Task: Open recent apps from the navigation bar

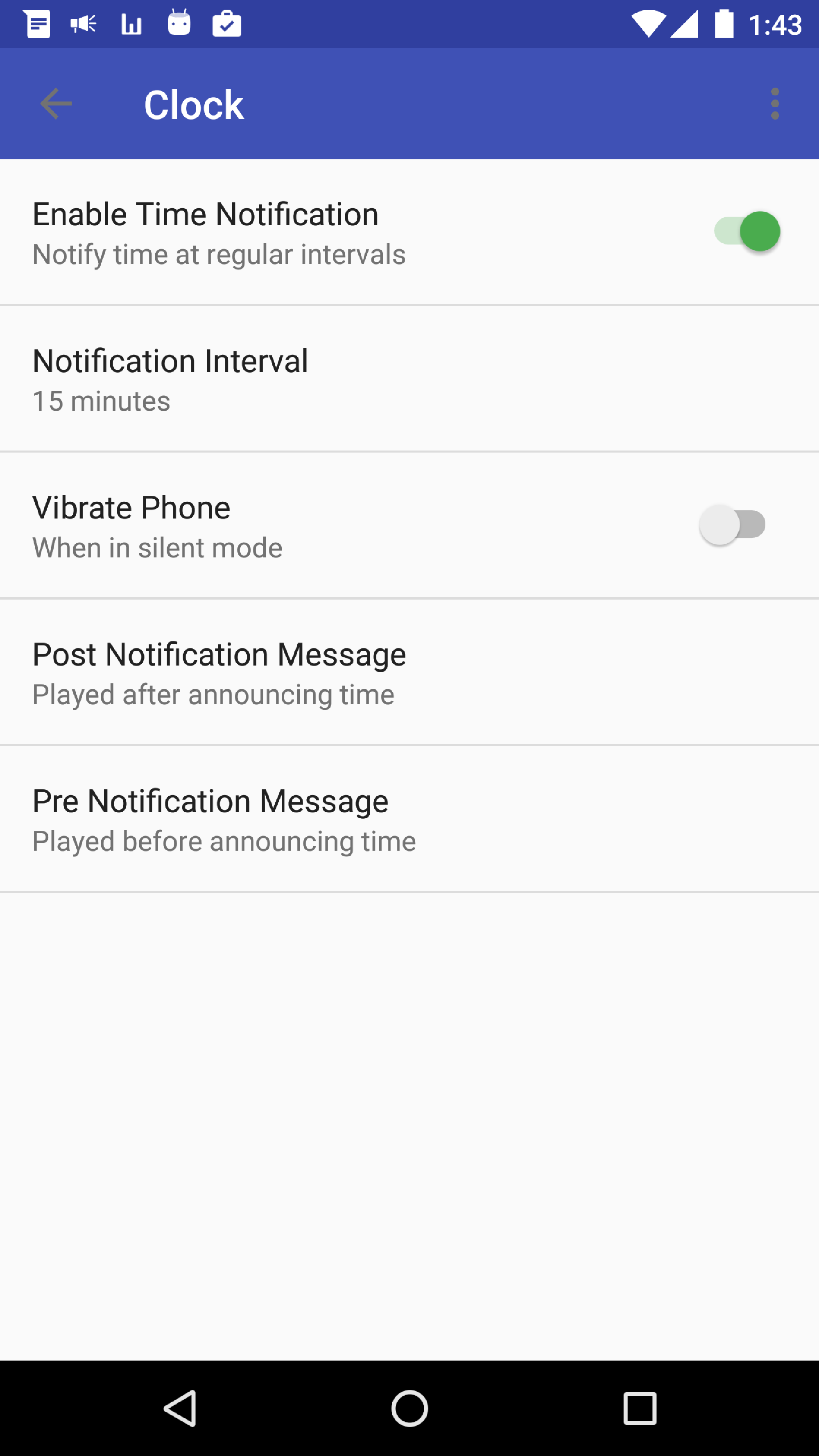Action: (x=640, y=1408)
